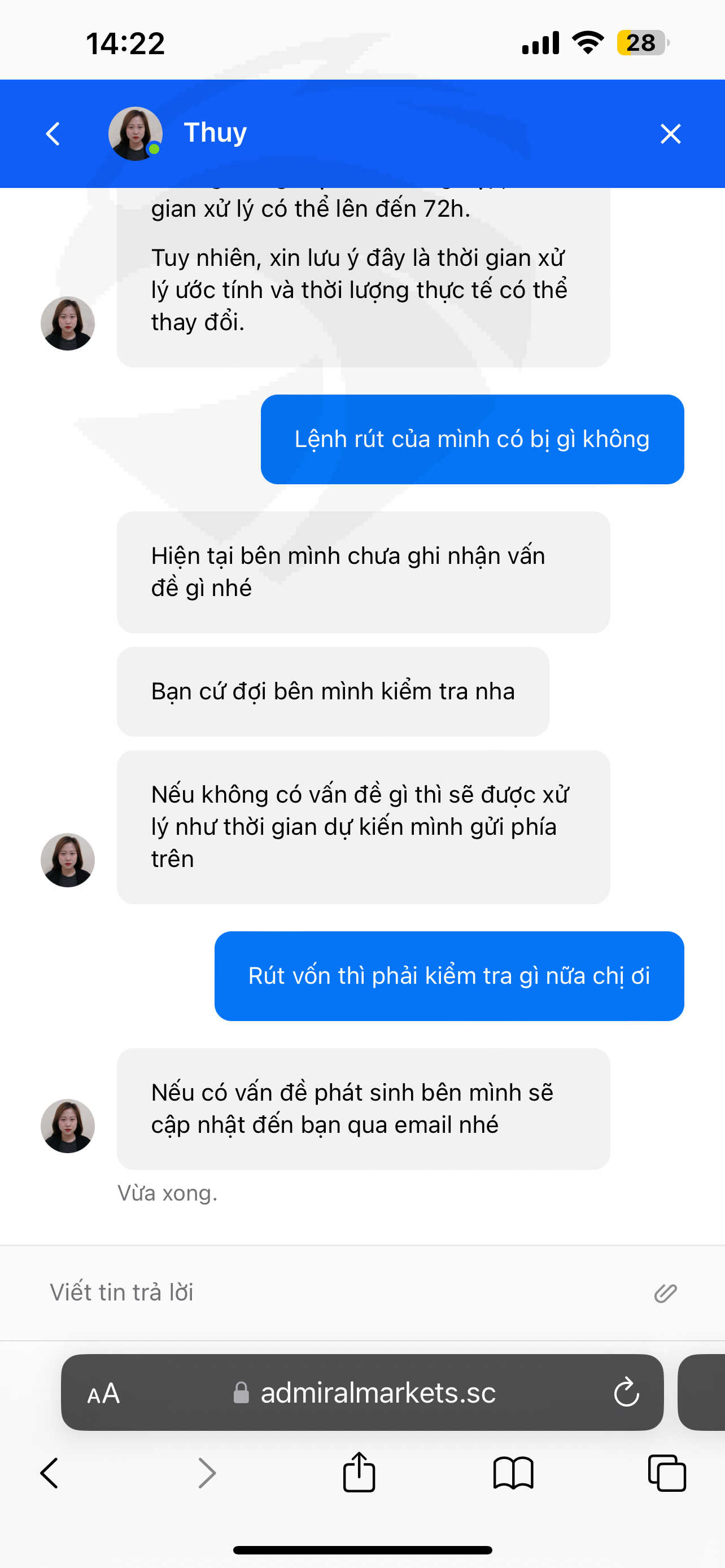Navigate back in Safari
The height and width of the screenshot is (1568, 725).
click(50, 1473)
